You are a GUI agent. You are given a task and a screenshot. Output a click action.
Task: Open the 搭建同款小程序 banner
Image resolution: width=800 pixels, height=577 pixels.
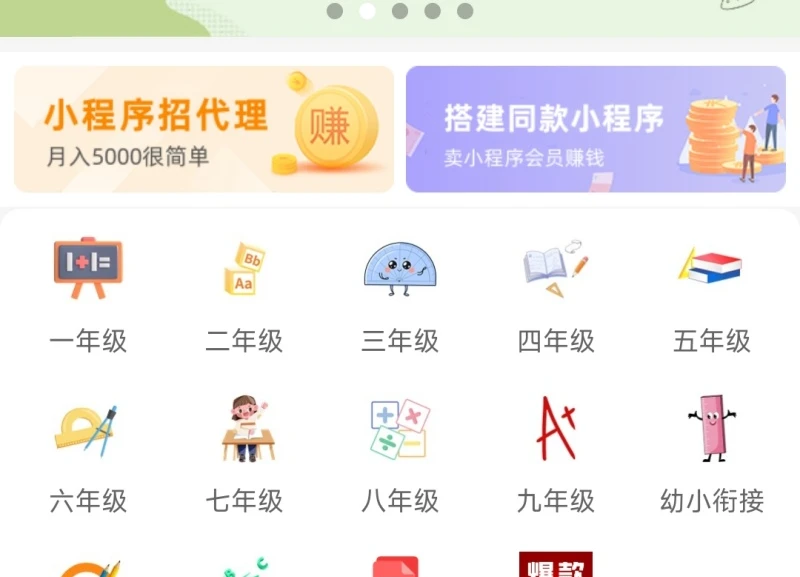tap(595, 129)
